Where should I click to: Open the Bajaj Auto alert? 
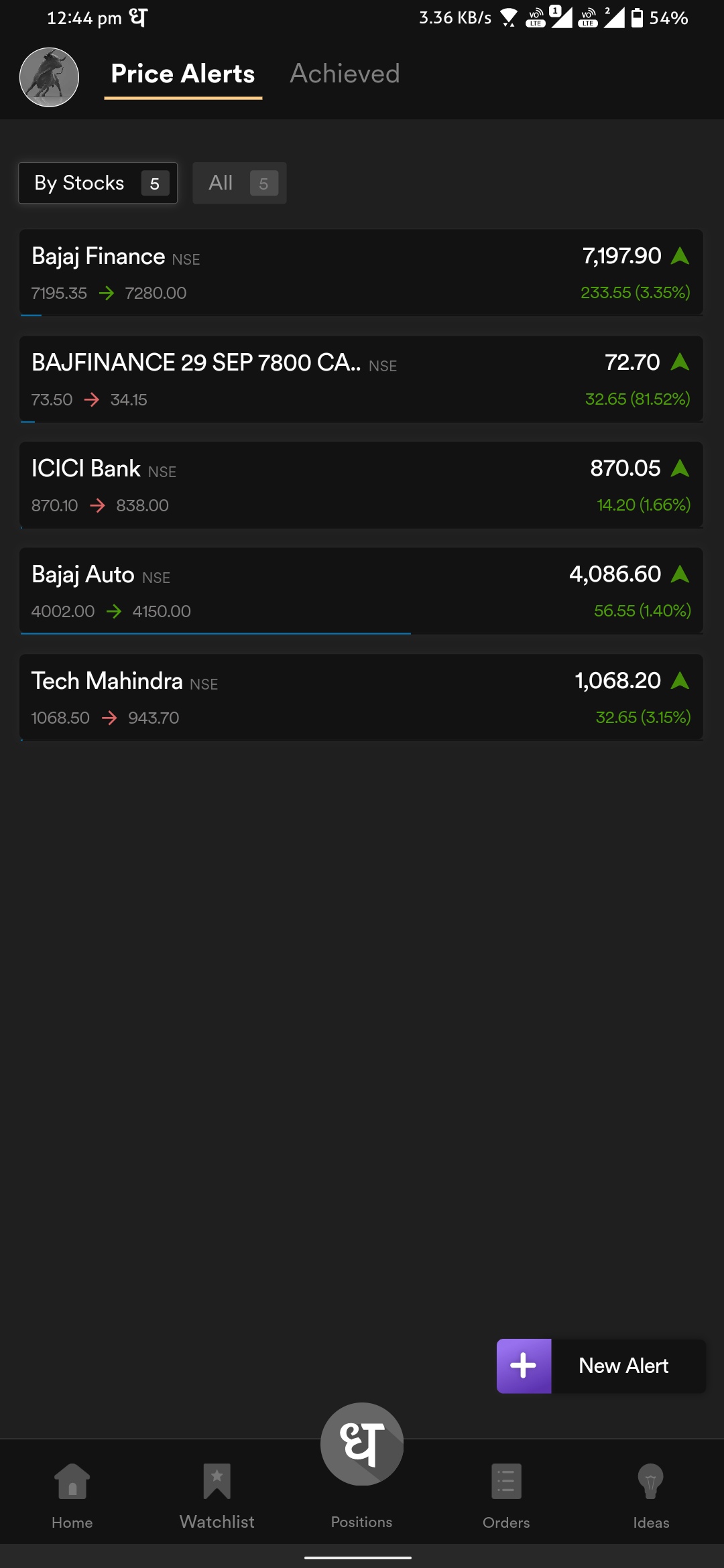(x=361, y=591)
